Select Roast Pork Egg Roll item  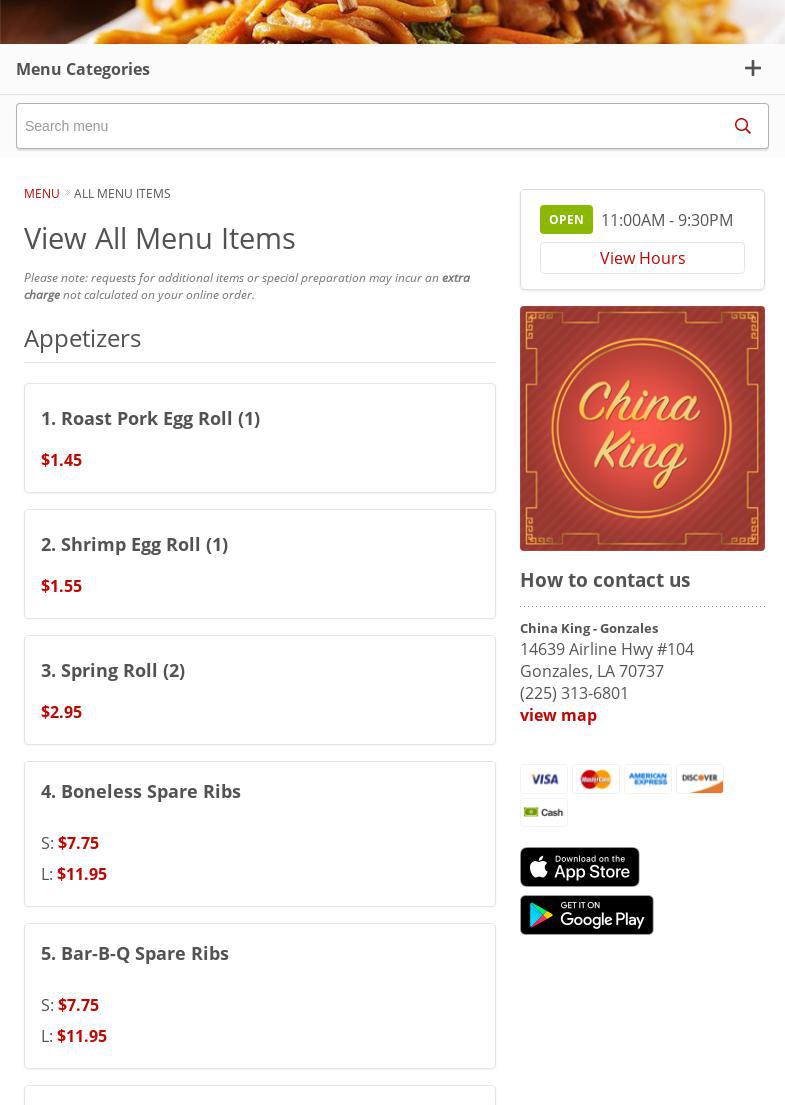pyautogui.click(x=150, y=418)
